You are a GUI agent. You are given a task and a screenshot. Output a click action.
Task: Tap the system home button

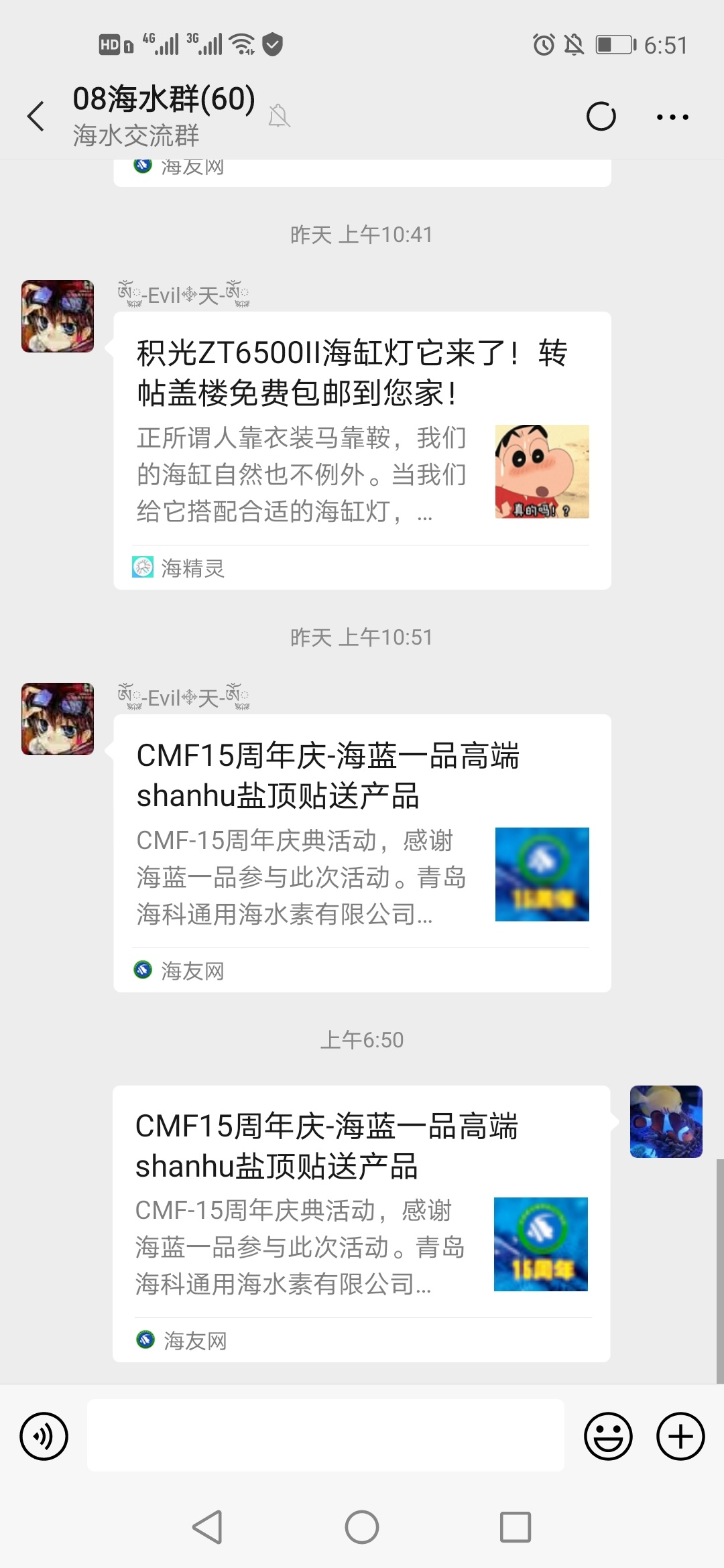[362, 1528]
